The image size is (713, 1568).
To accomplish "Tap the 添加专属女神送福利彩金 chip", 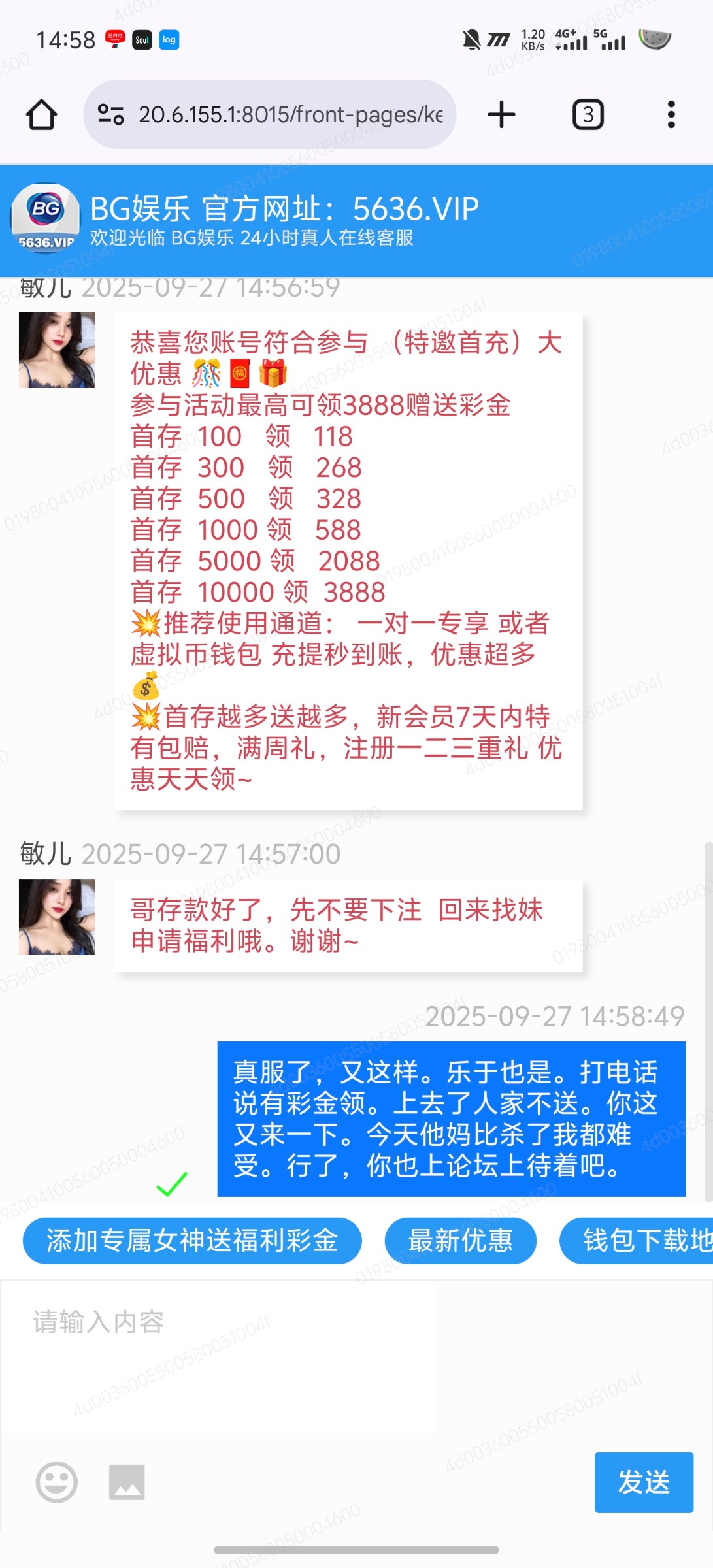I will pyautogui.click(x=192, y=1241).
